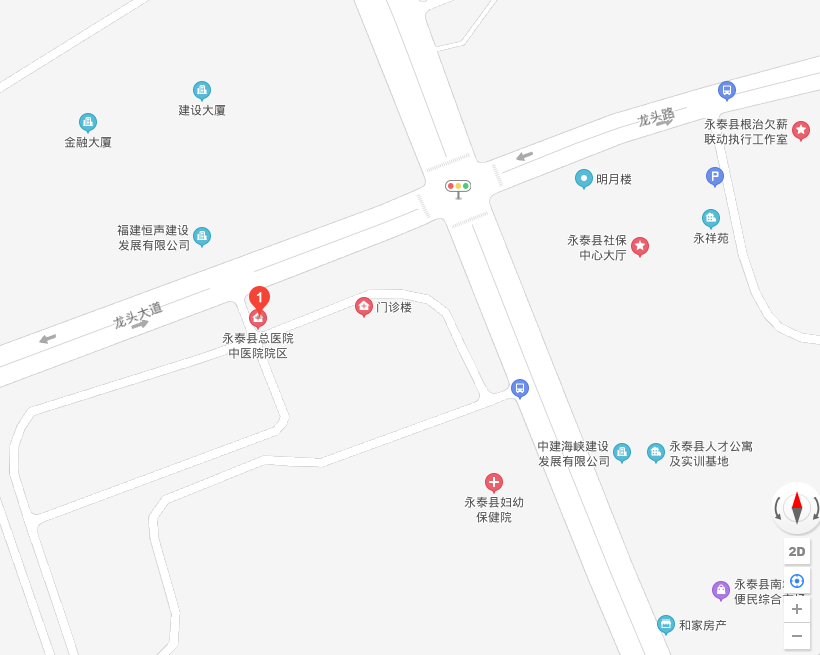The width and height of the screenshot is (820, 655).
Task: Tap the compass to reset orientation
Action: click(x=797, y=508)
